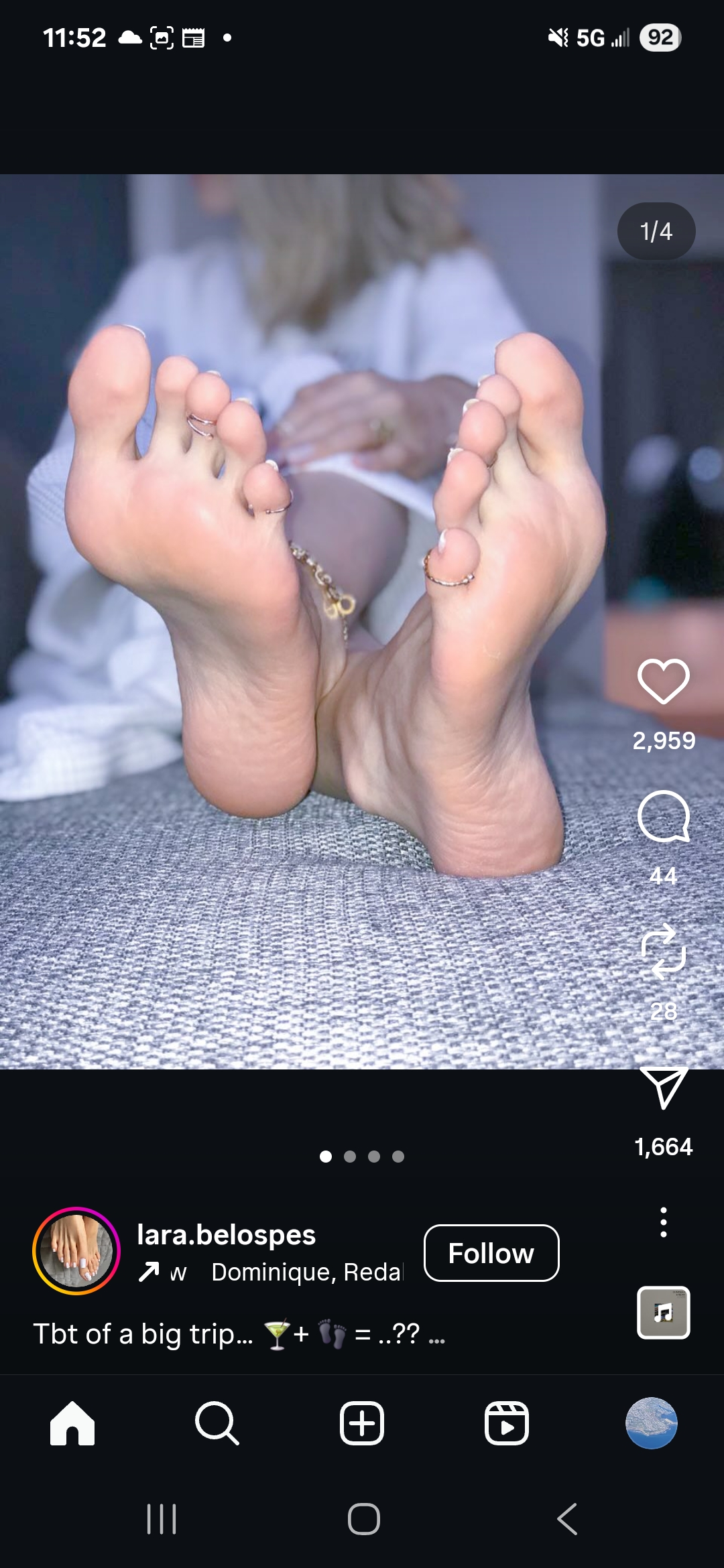
Task: Switch to the Reels tab
Action: (507, 1423)
